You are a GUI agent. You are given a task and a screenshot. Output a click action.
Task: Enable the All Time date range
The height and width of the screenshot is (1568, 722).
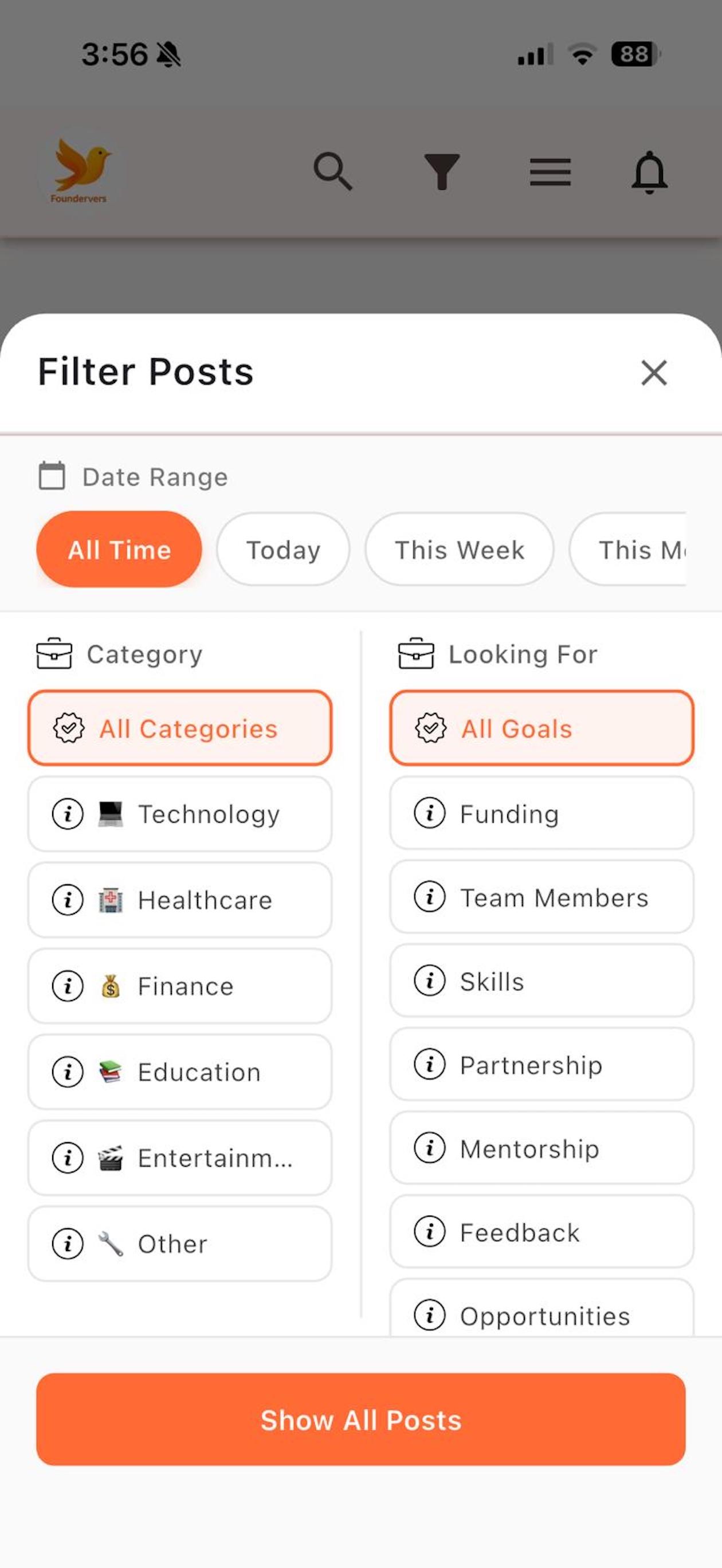[x=119, y=548]
